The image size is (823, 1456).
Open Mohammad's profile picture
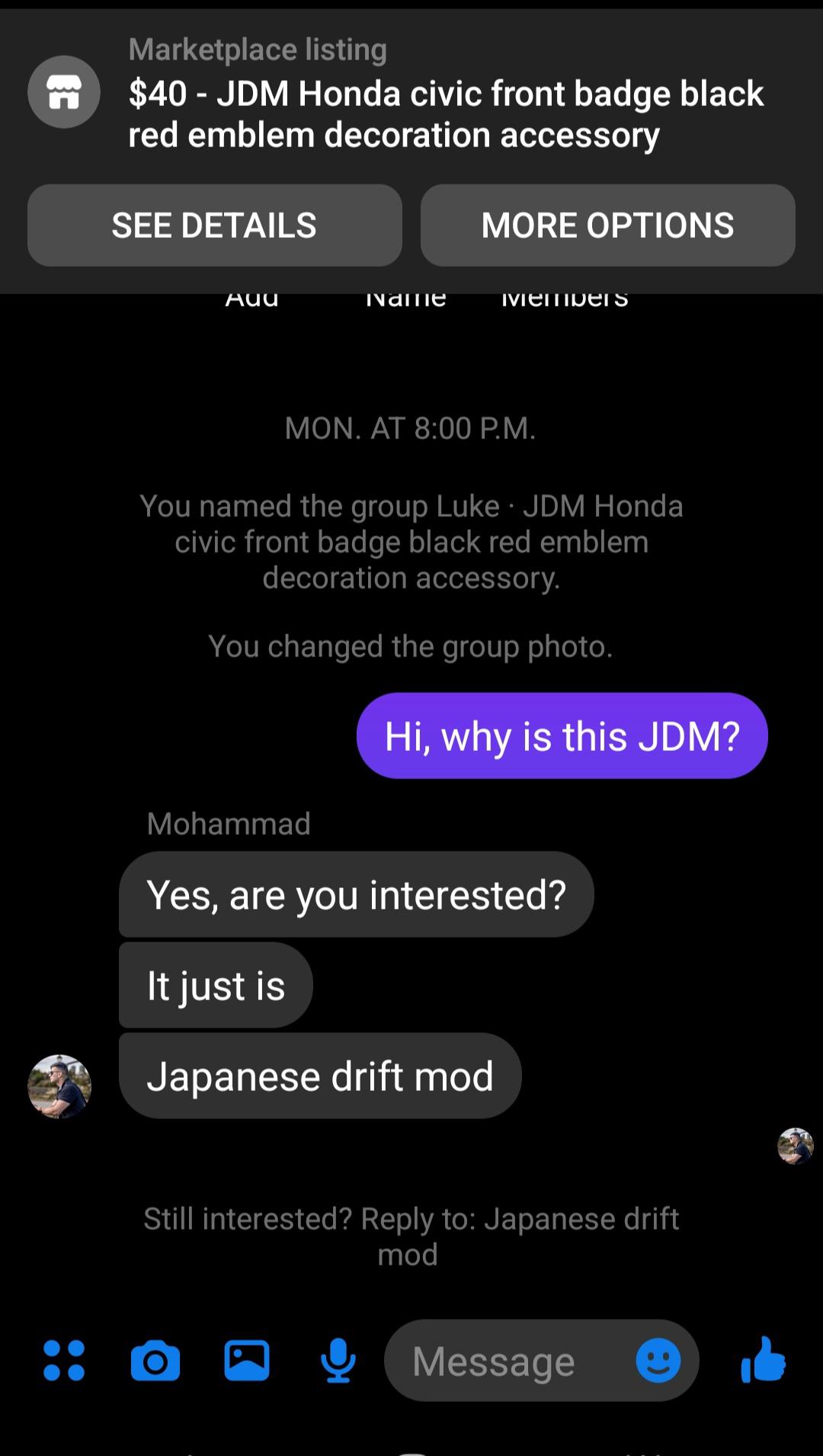pyautogui.click(x=59, y=1086)
